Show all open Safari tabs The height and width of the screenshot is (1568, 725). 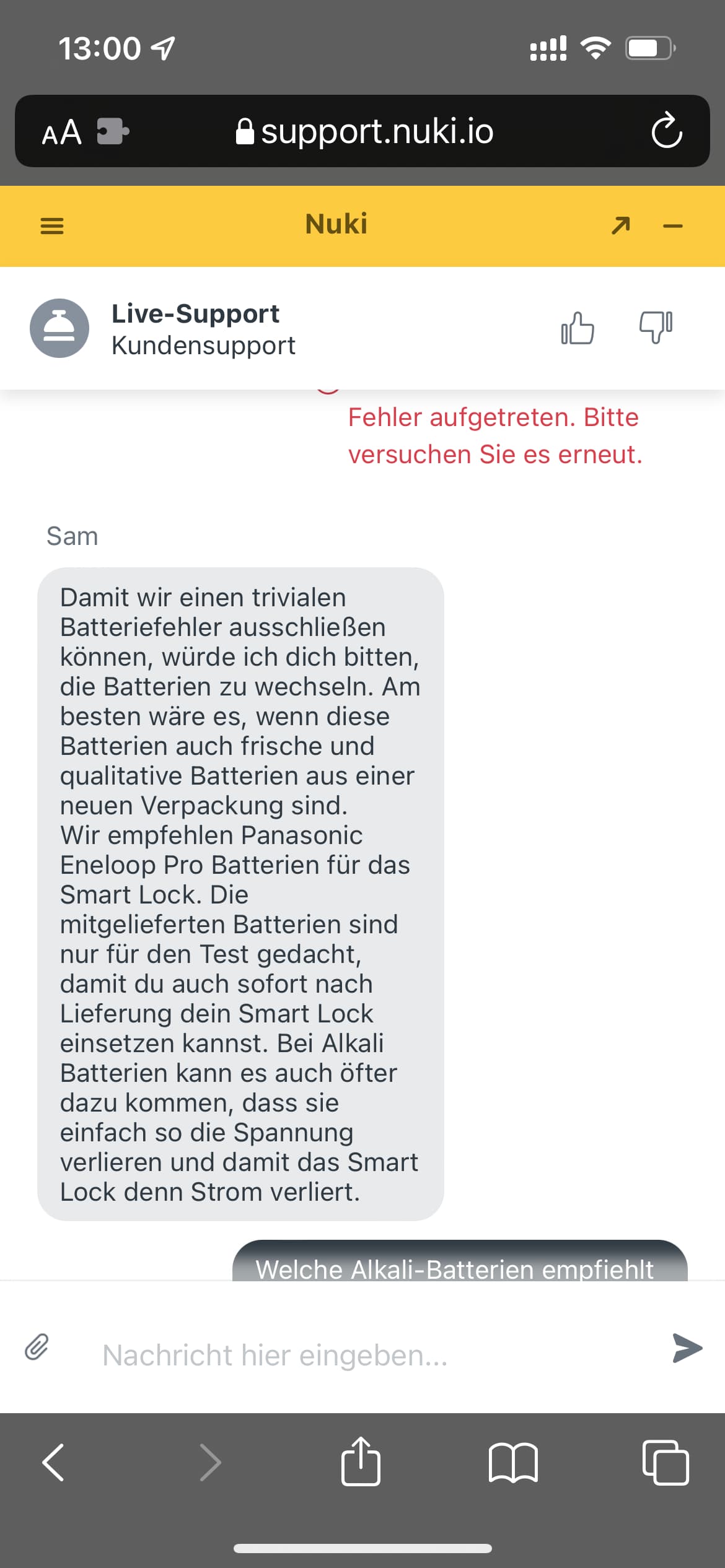(x=666, y=1463)
